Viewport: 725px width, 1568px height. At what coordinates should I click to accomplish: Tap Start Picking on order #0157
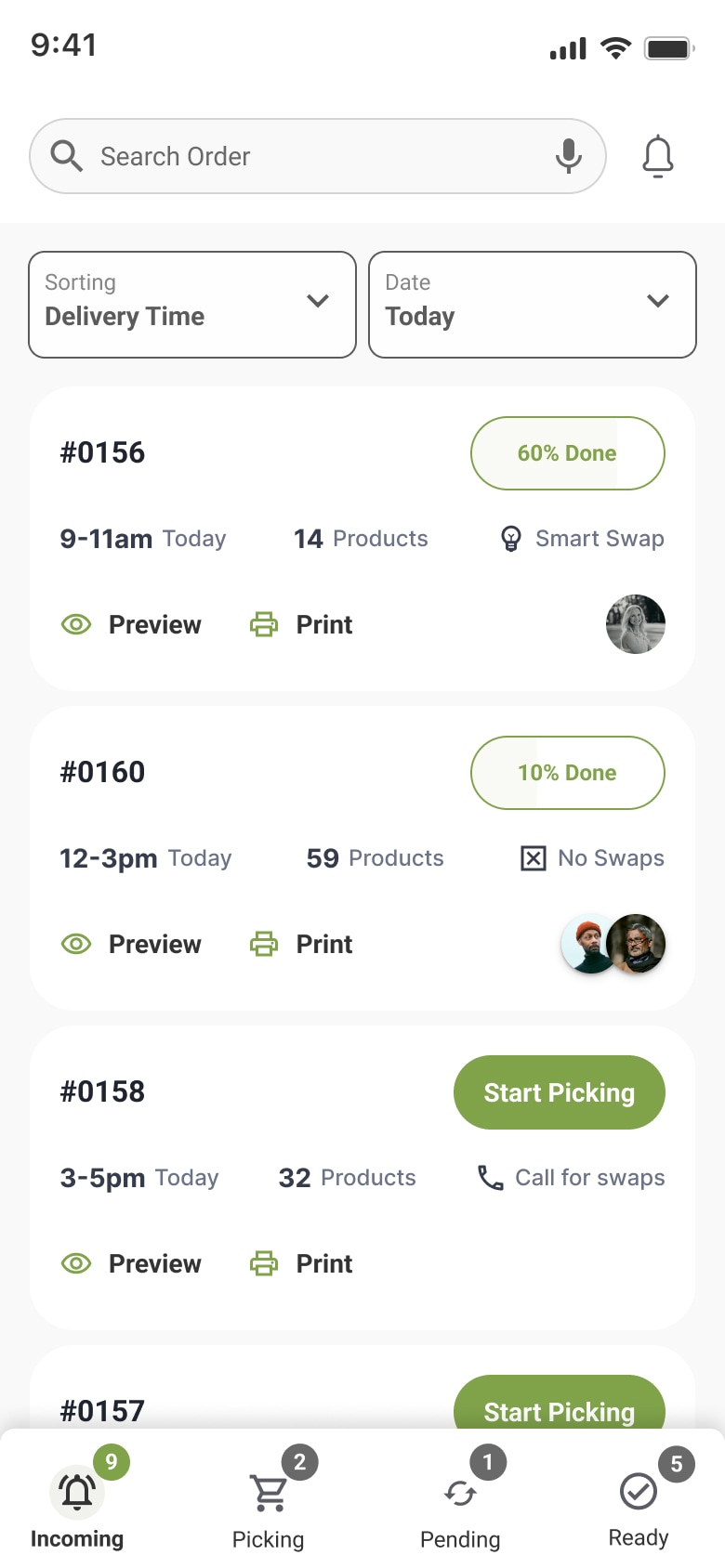click(559, 1412)
